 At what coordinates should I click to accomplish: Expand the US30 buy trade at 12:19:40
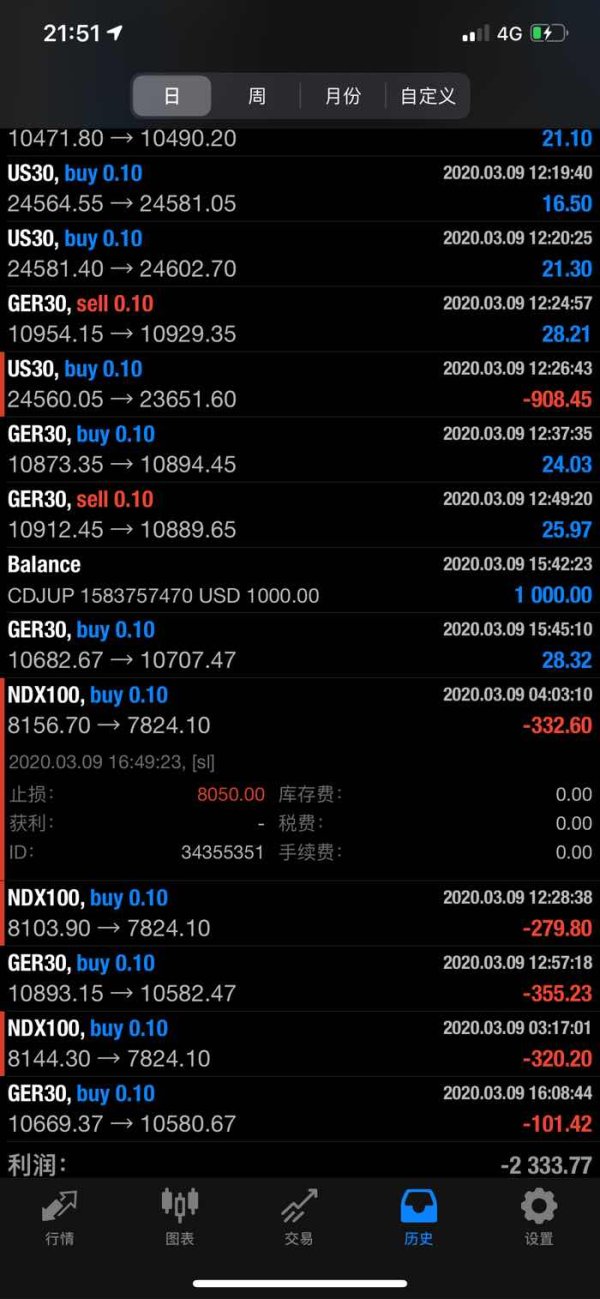pos(300,189)
